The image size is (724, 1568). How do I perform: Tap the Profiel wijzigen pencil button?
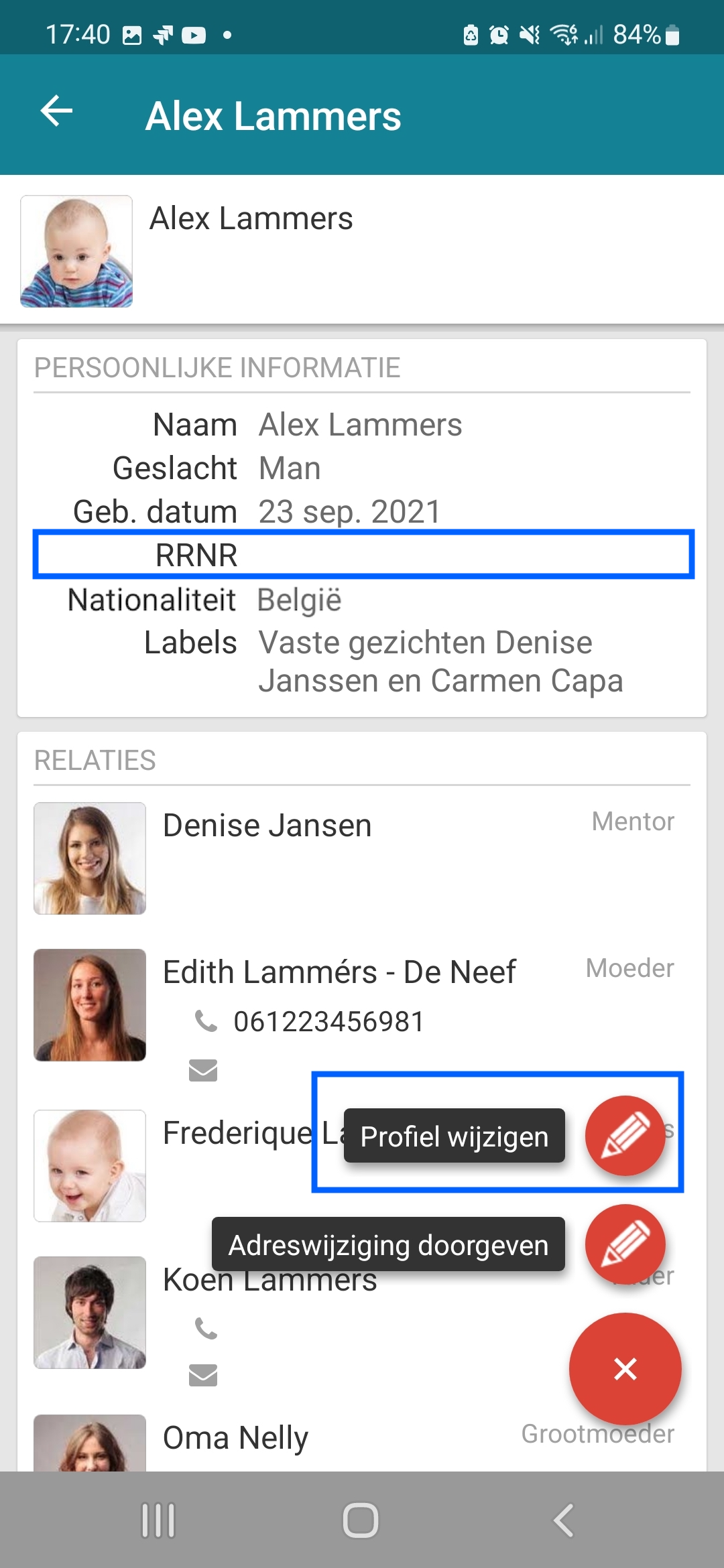(x=625, y=1135)
